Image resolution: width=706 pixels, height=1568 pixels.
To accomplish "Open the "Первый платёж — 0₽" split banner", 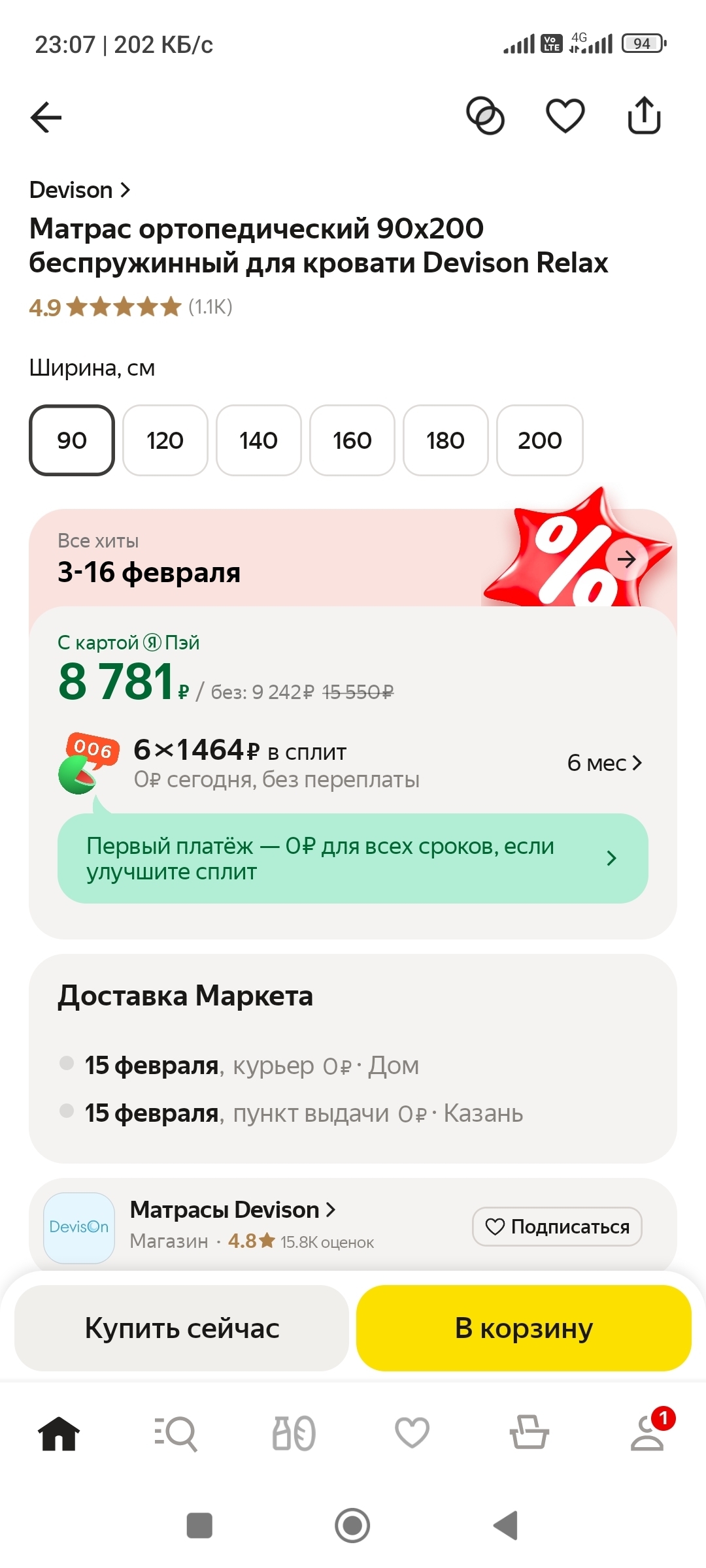I will (x=353, y=858).
